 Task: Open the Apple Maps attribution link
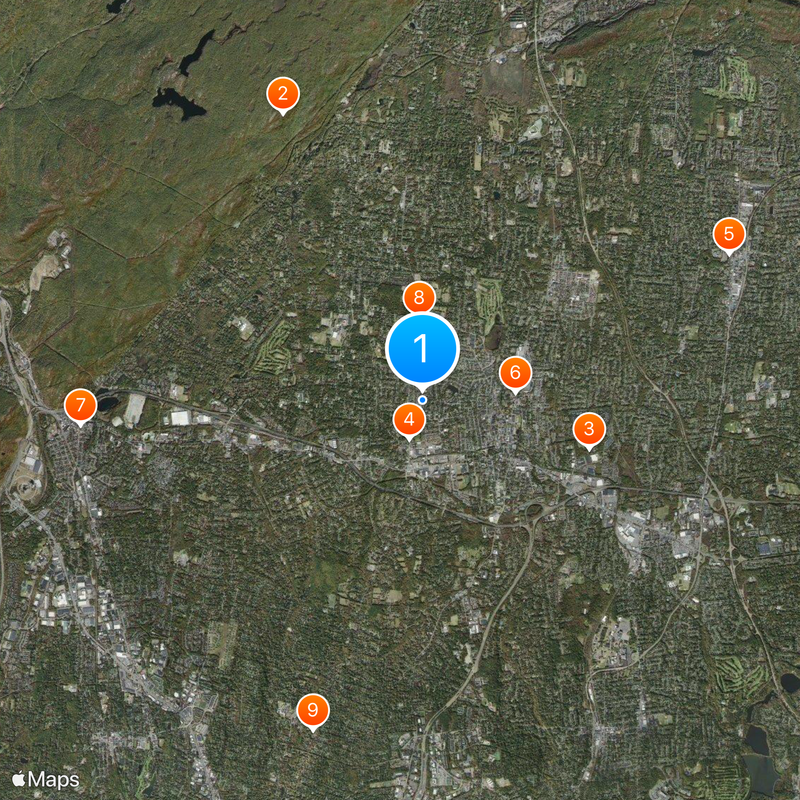click(x=45, y=778)
